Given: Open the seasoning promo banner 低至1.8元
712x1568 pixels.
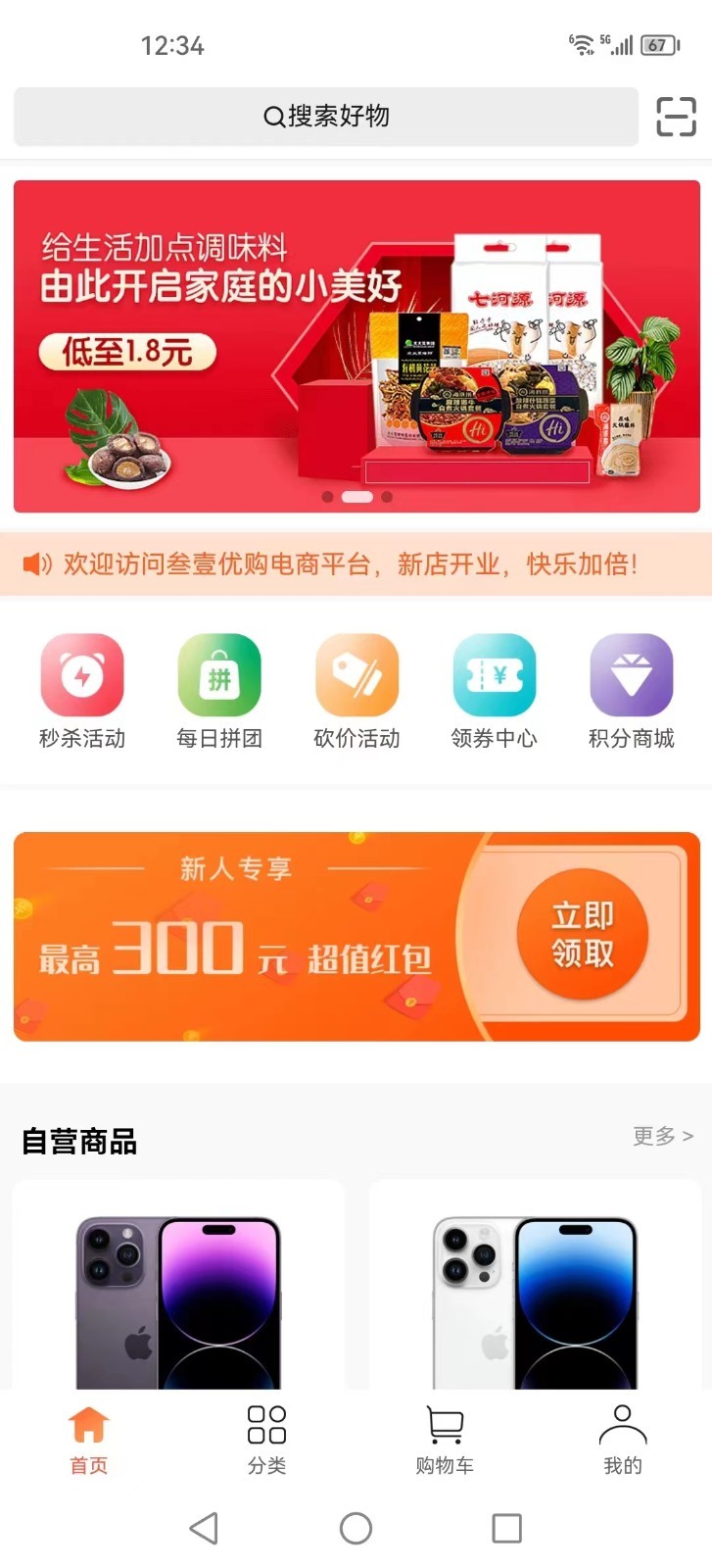Looking at the screenshot, I should coord(356,346).
